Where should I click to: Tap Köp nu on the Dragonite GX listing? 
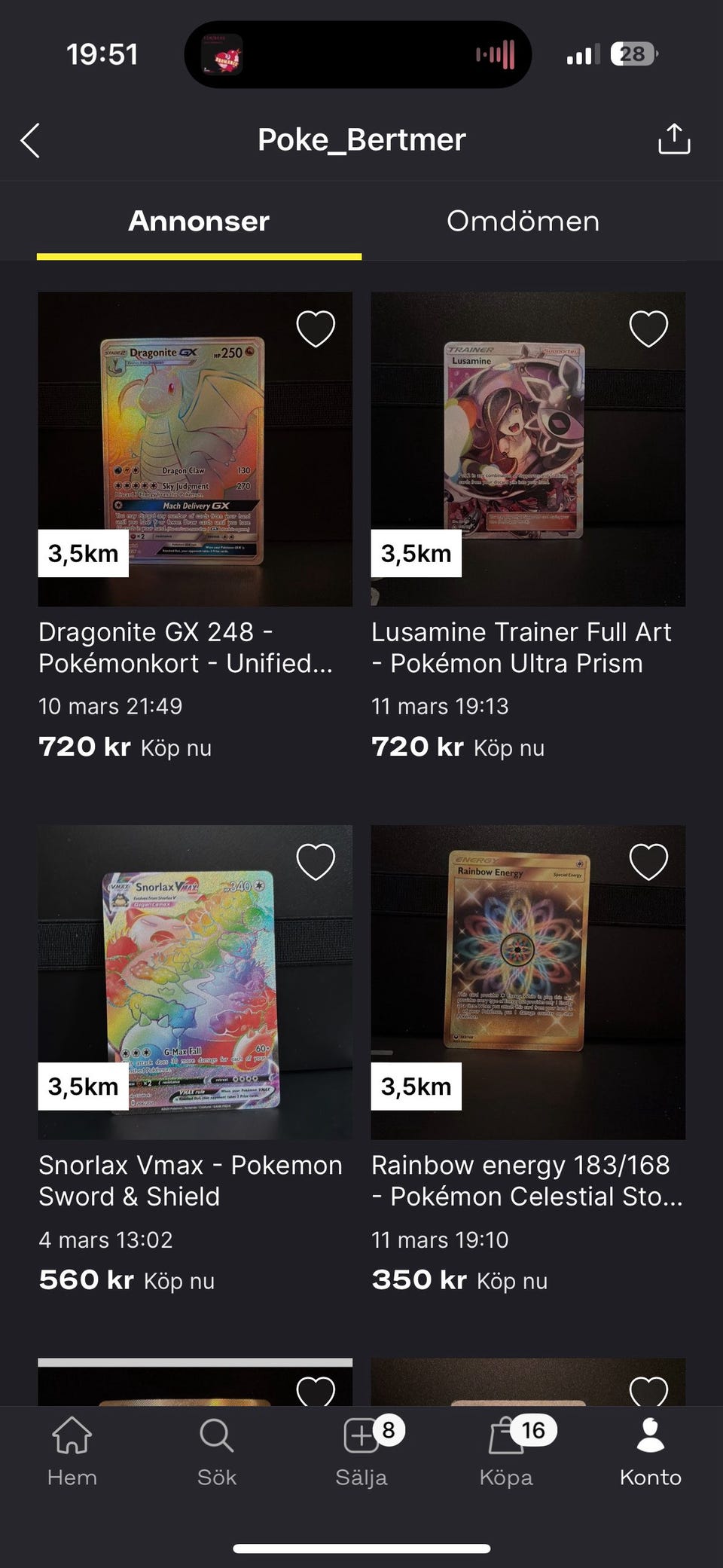tap(178, 748)
